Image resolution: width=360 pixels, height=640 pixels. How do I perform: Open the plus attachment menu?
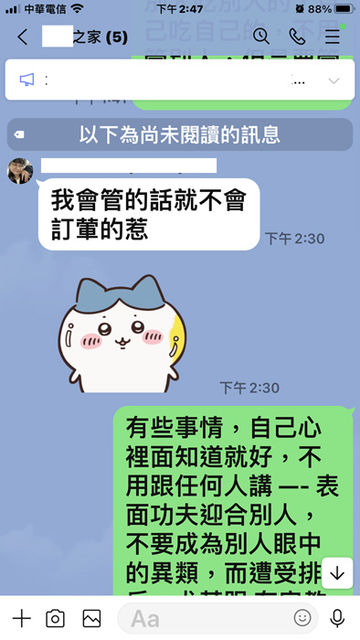22,619
